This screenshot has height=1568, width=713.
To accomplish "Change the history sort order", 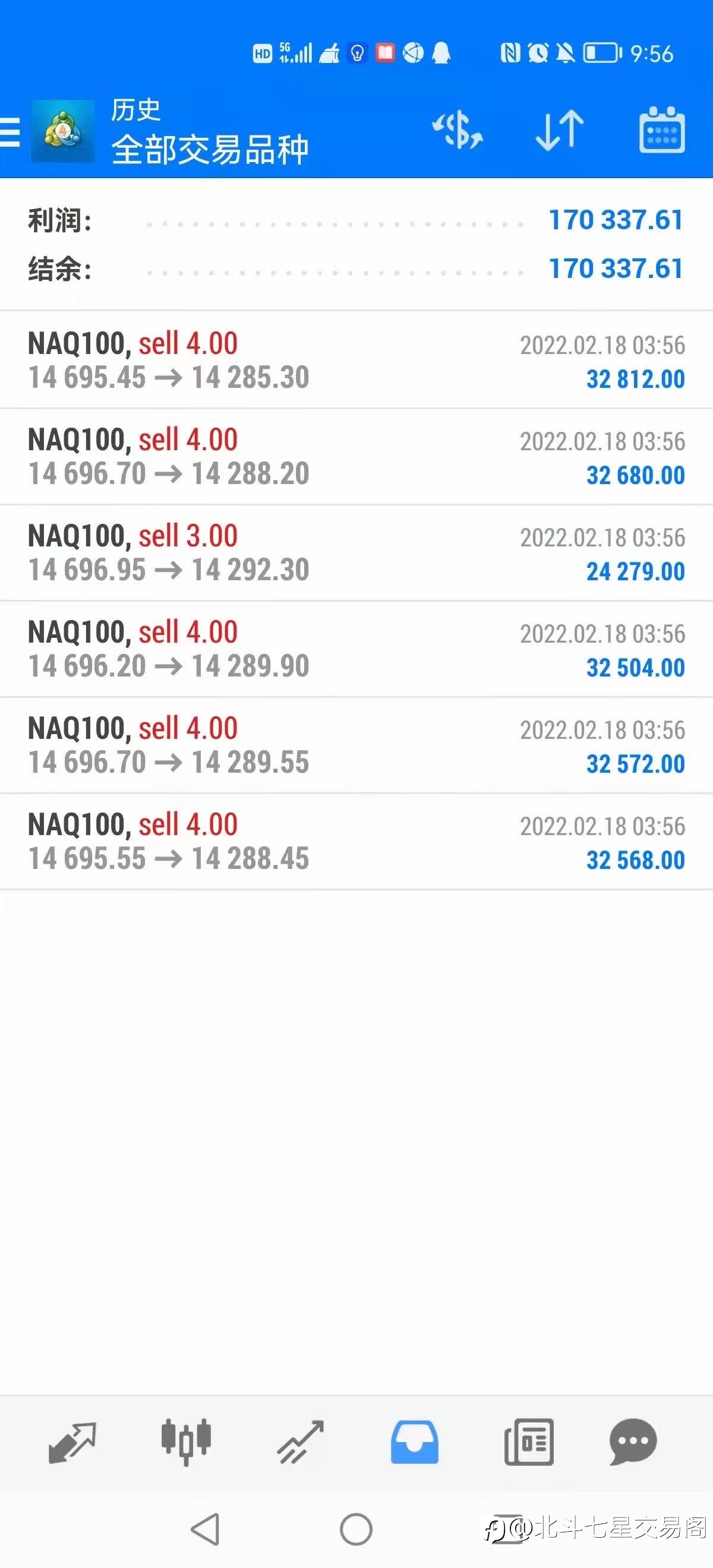I will [x=560, y=130].
